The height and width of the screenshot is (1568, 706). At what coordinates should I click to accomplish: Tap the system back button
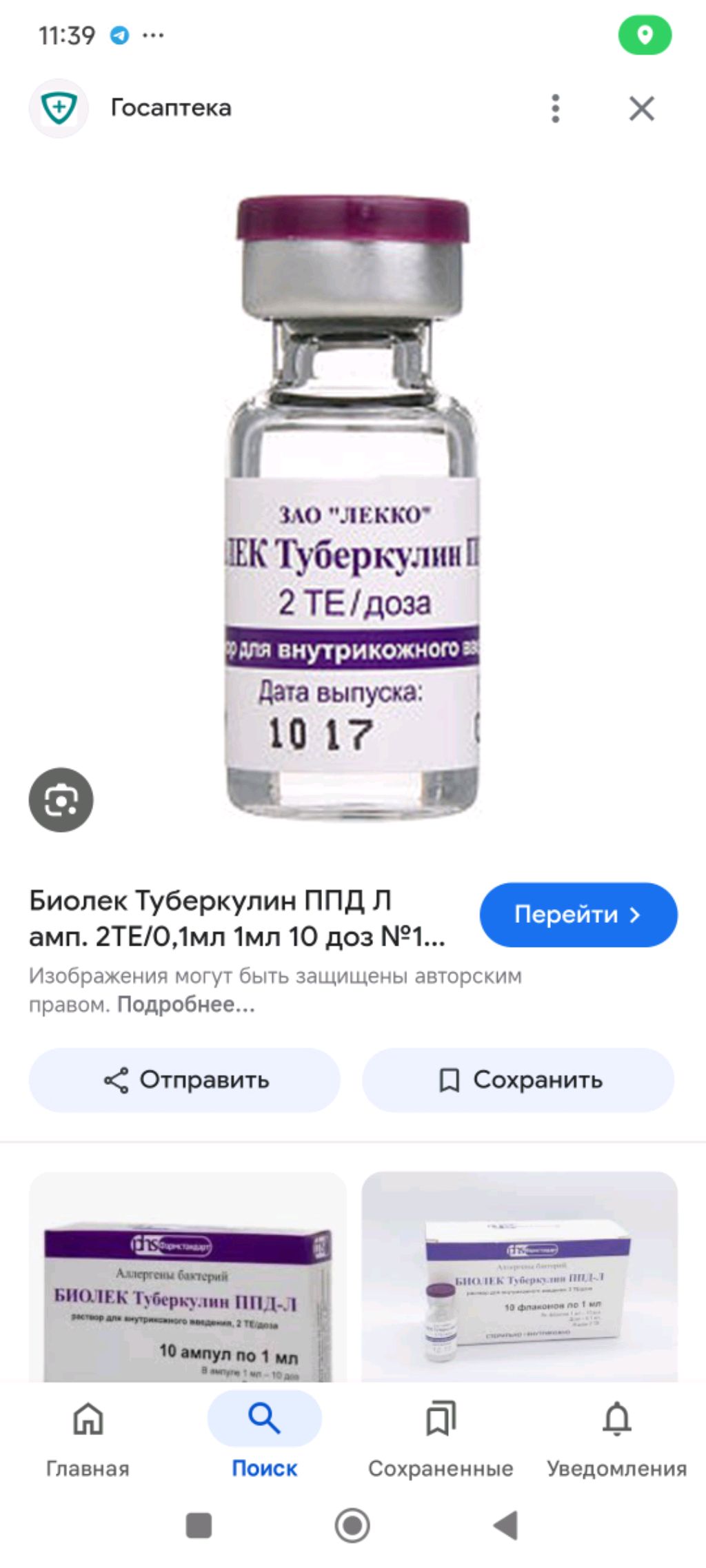click(506, 1525)
